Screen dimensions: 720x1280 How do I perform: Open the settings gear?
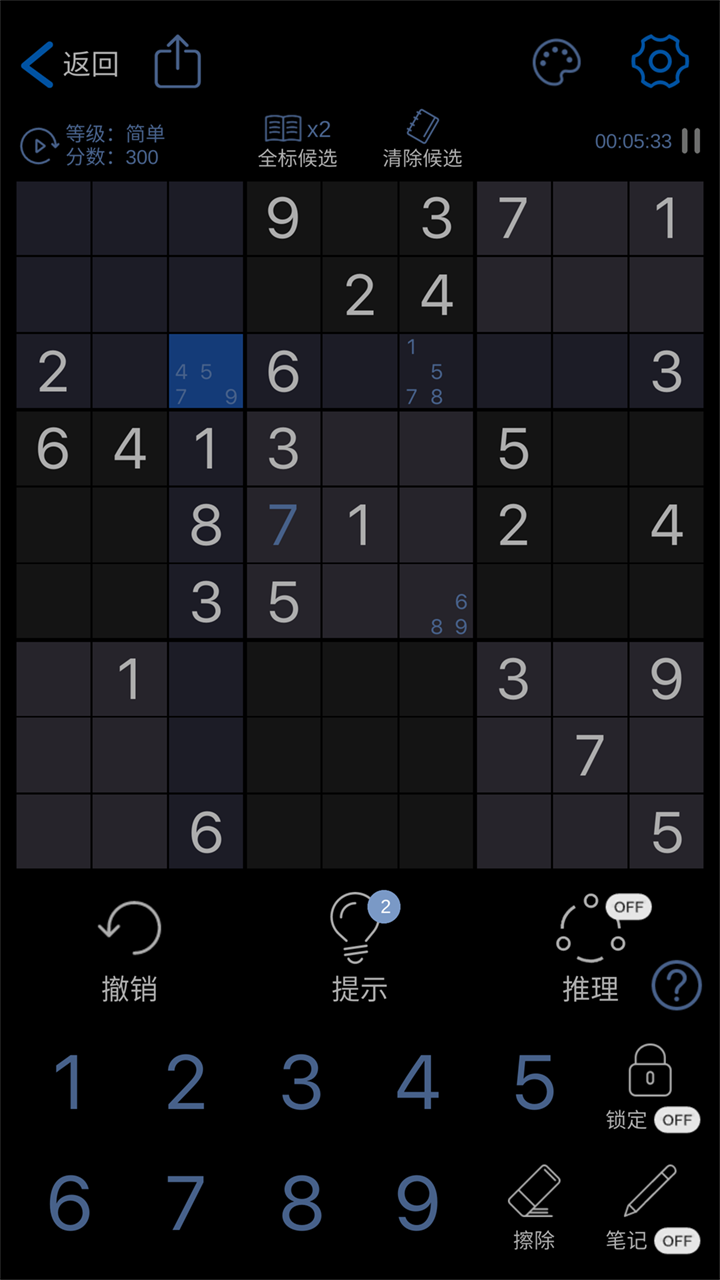pyautogui.click(x=660, y=61)
